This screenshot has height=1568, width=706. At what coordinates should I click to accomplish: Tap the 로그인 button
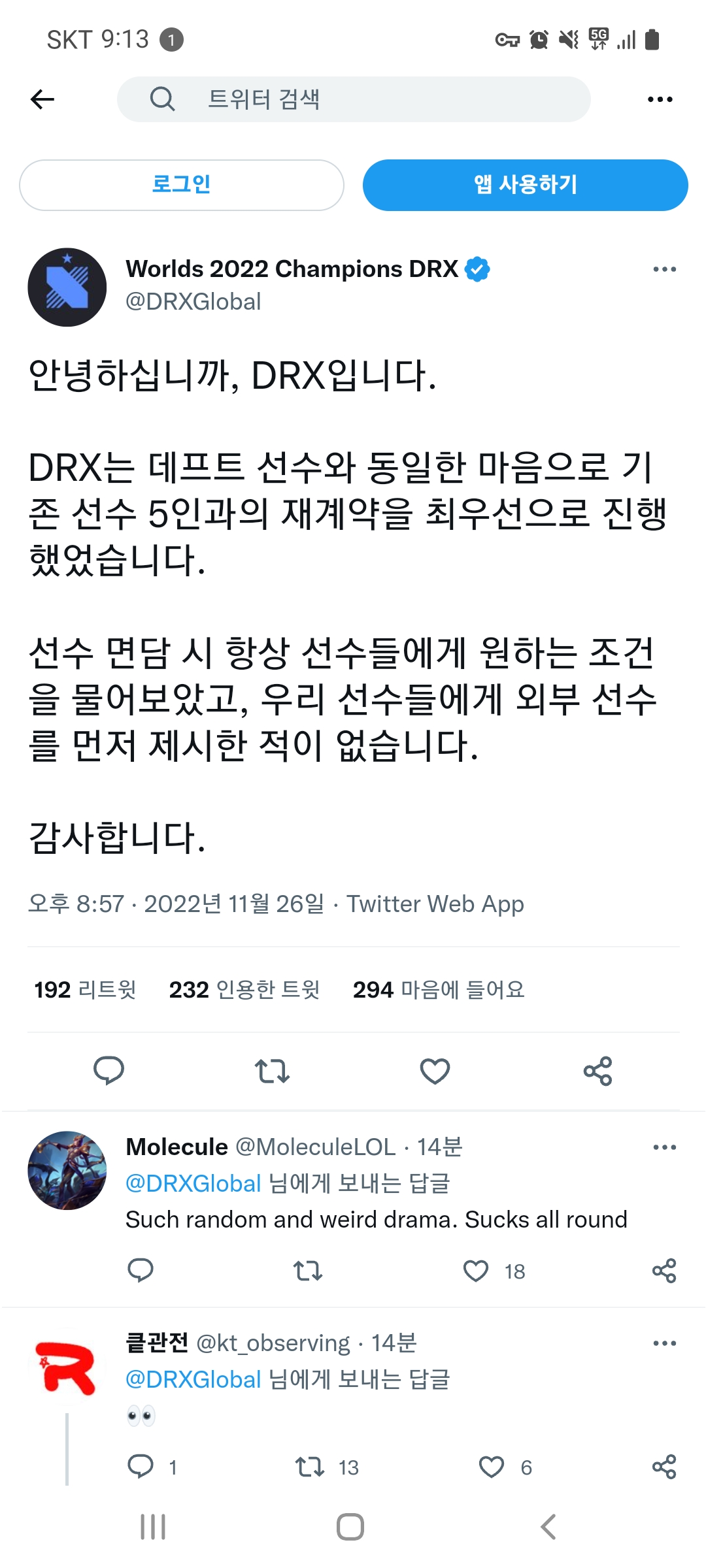pyautogui.click(x=182, y=185)
